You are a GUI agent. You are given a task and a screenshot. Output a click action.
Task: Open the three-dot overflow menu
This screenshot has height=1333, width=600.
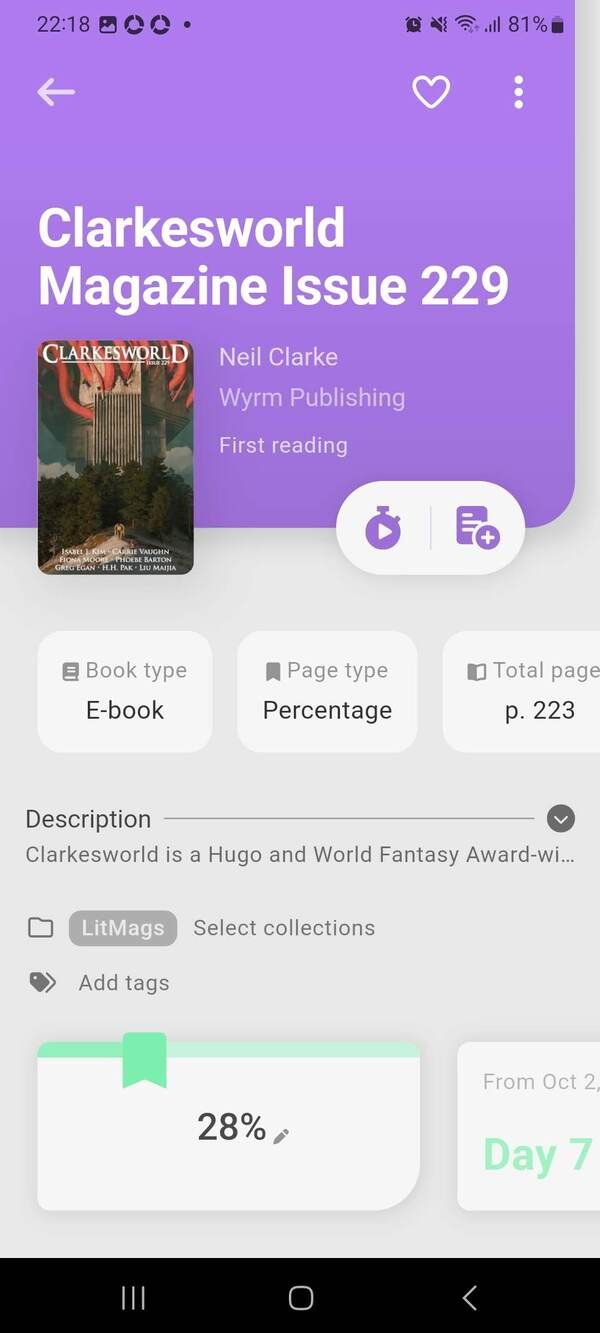click(518, 92)
